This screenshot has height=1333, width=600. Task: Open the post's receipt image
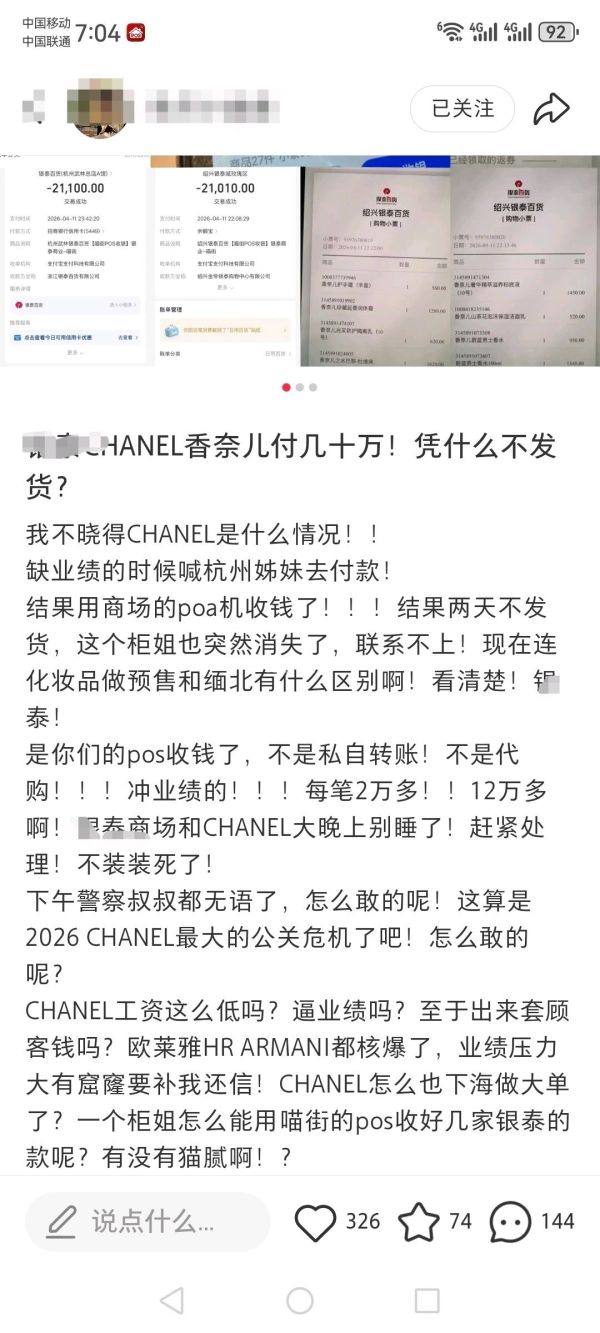click(x=300, y=262)
